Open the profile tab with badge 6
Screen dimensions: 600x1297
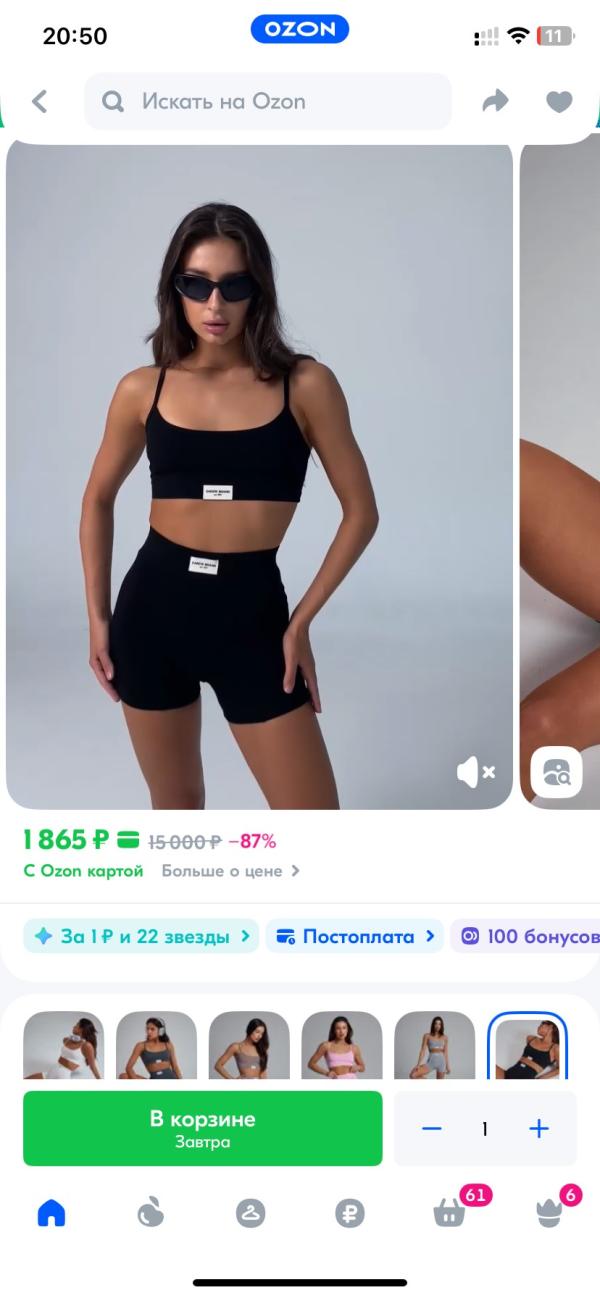coord(548,1213)
